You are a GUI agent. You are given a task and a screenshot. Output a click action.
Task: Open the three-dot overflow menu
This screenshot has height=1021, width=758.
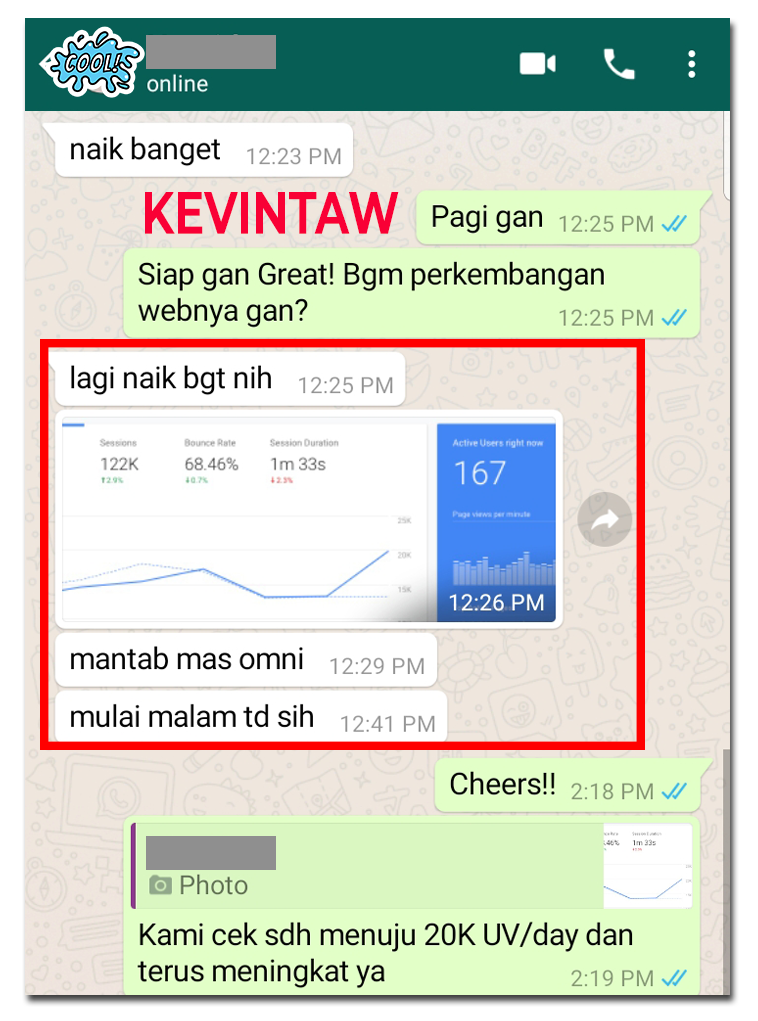[691, 65]
